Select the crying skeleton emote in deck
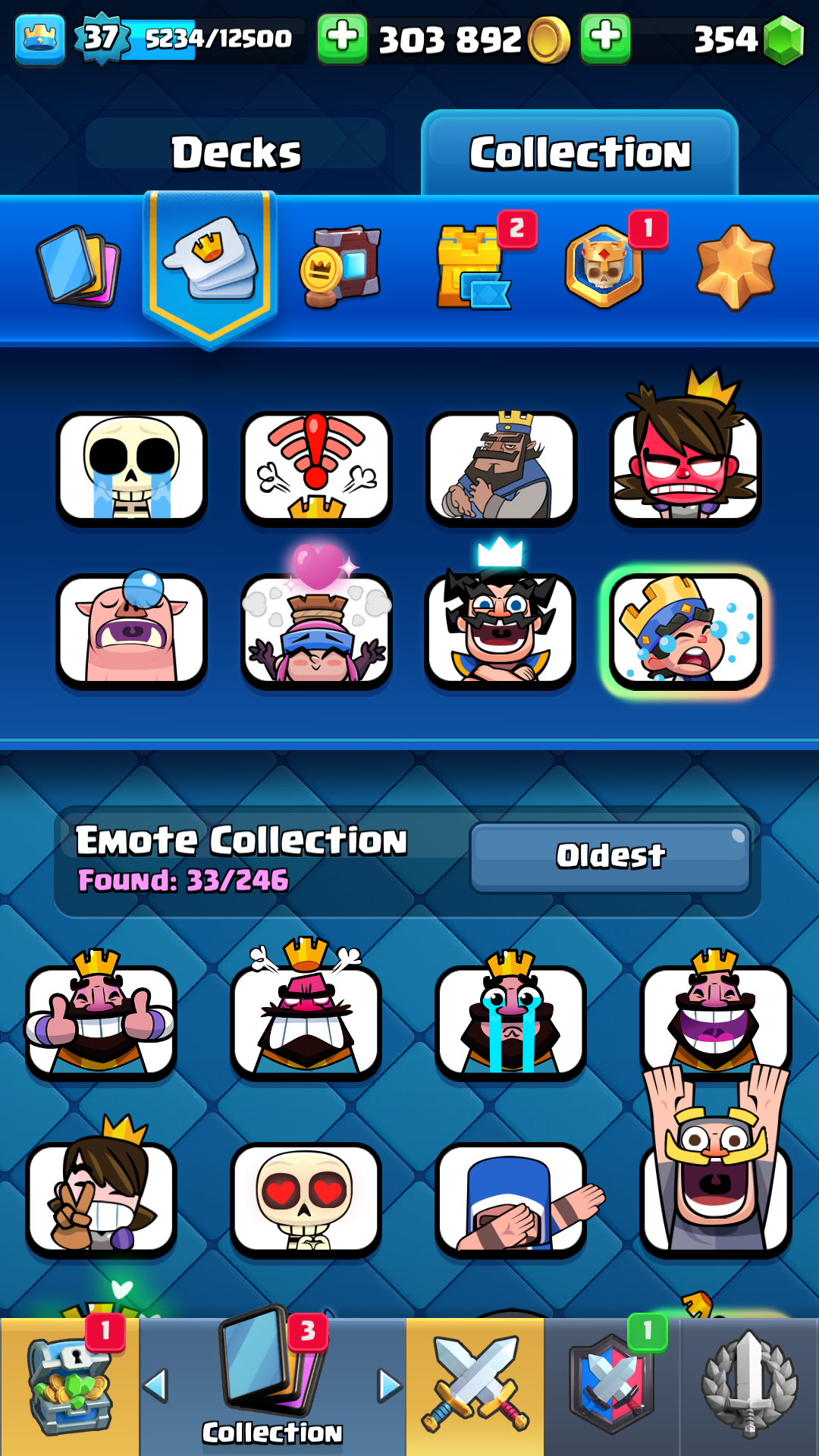 [131, 468]
